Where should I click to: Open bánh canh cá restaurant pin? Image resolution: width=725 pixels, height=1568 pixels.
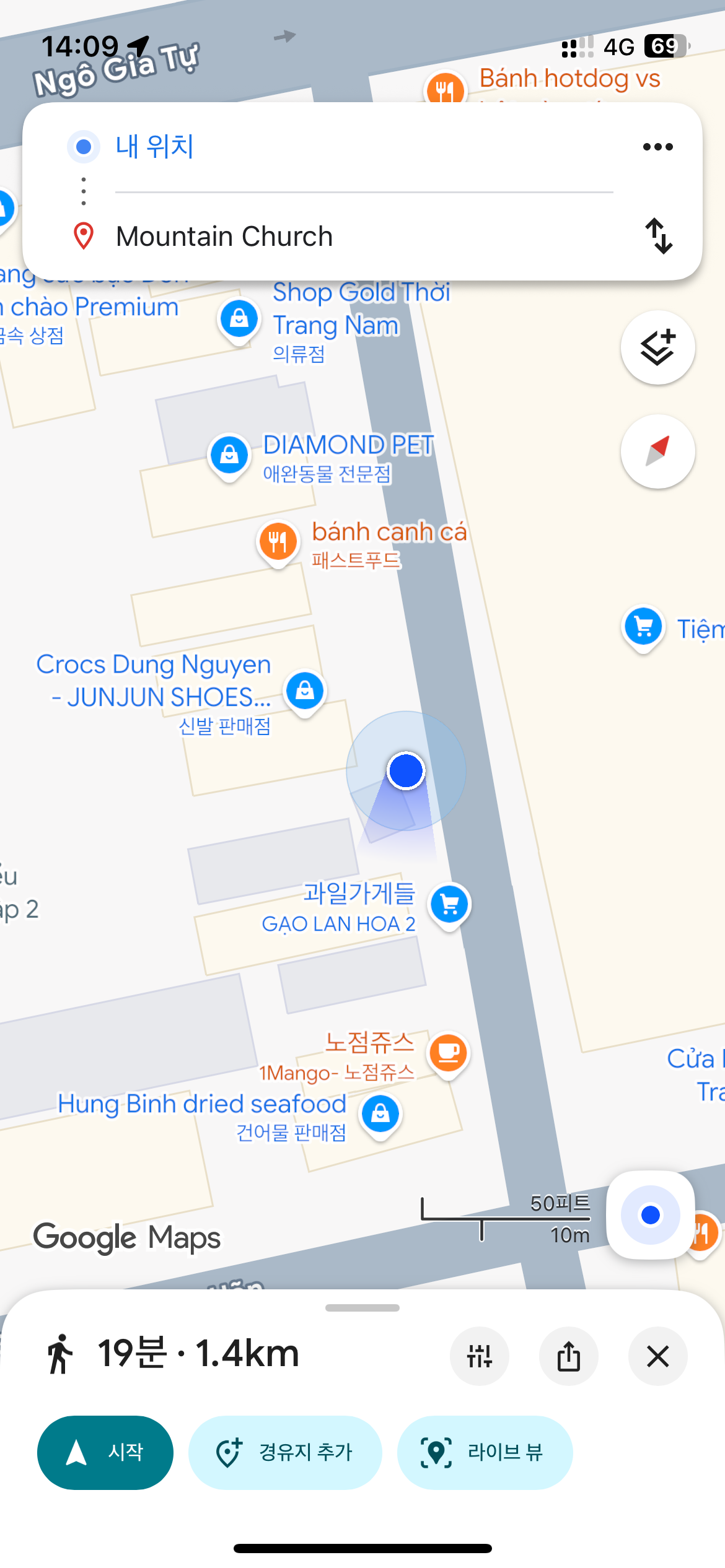(278, 541)
